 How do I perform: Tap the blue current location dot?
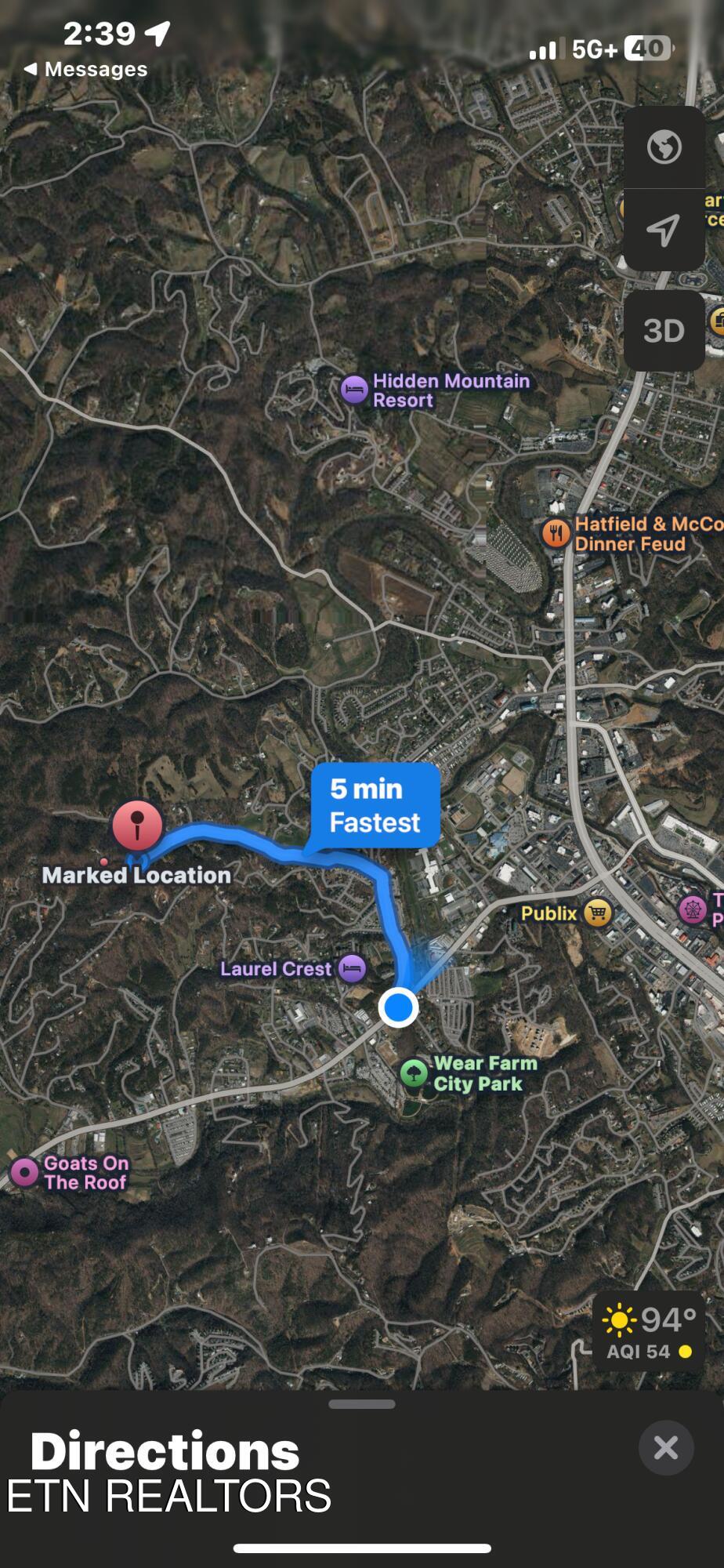pos(399,1007)
